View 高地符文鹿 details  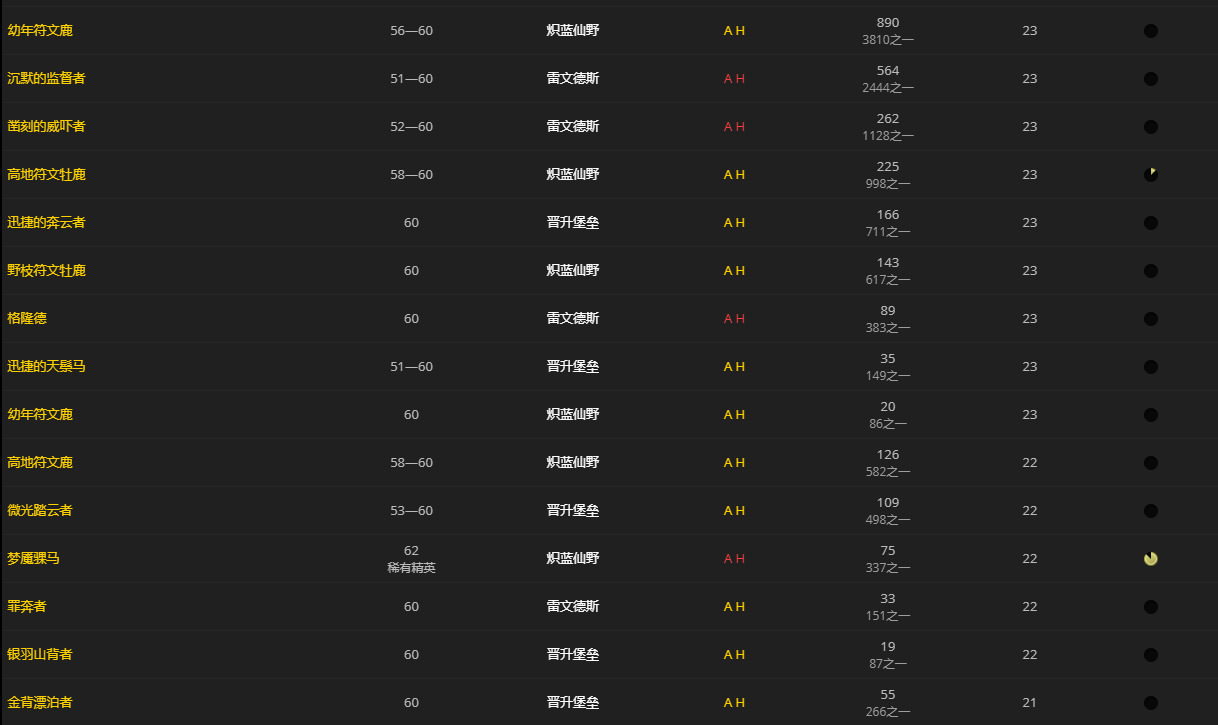pyautogui.click(x=40, y=462)
